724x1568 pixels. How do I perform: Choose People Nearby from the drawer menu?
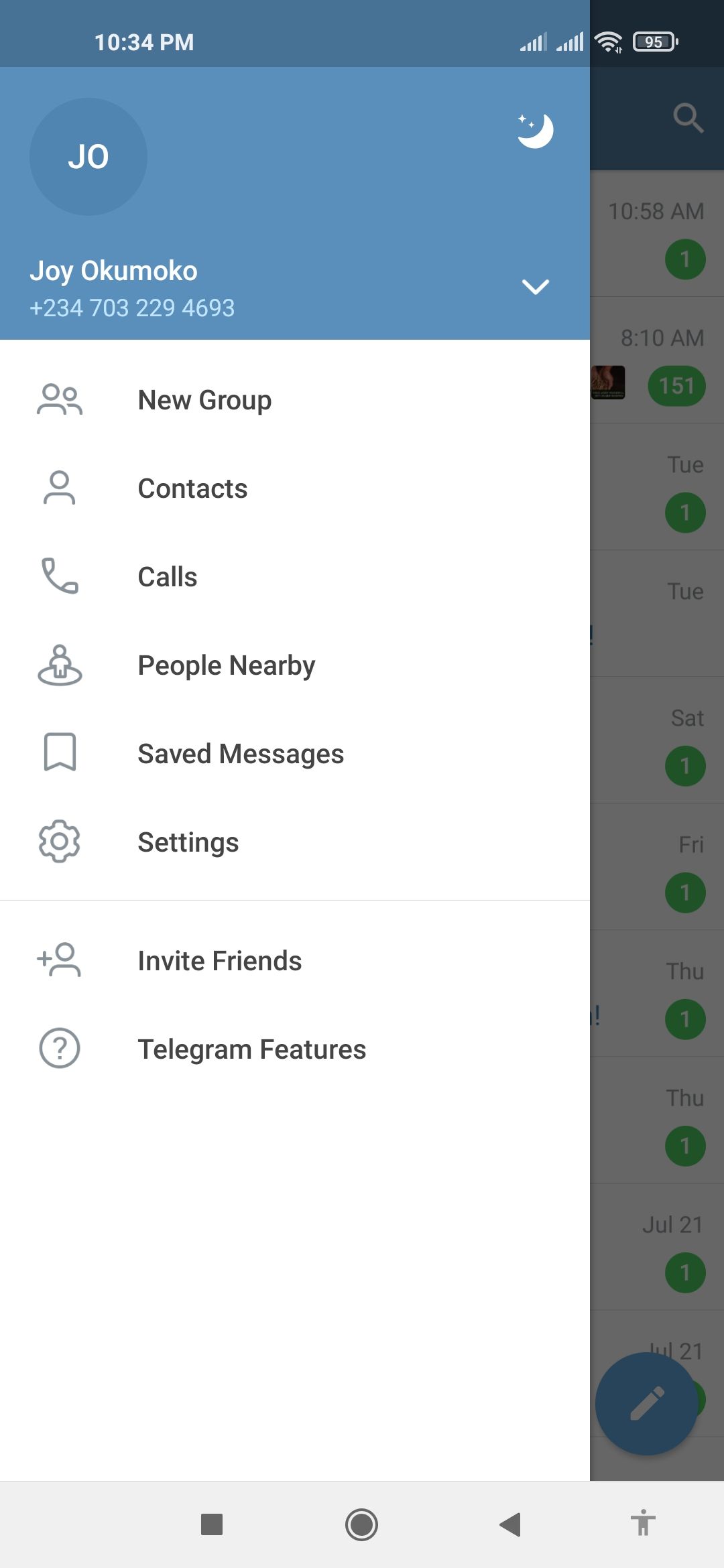[x=226, y=664]
